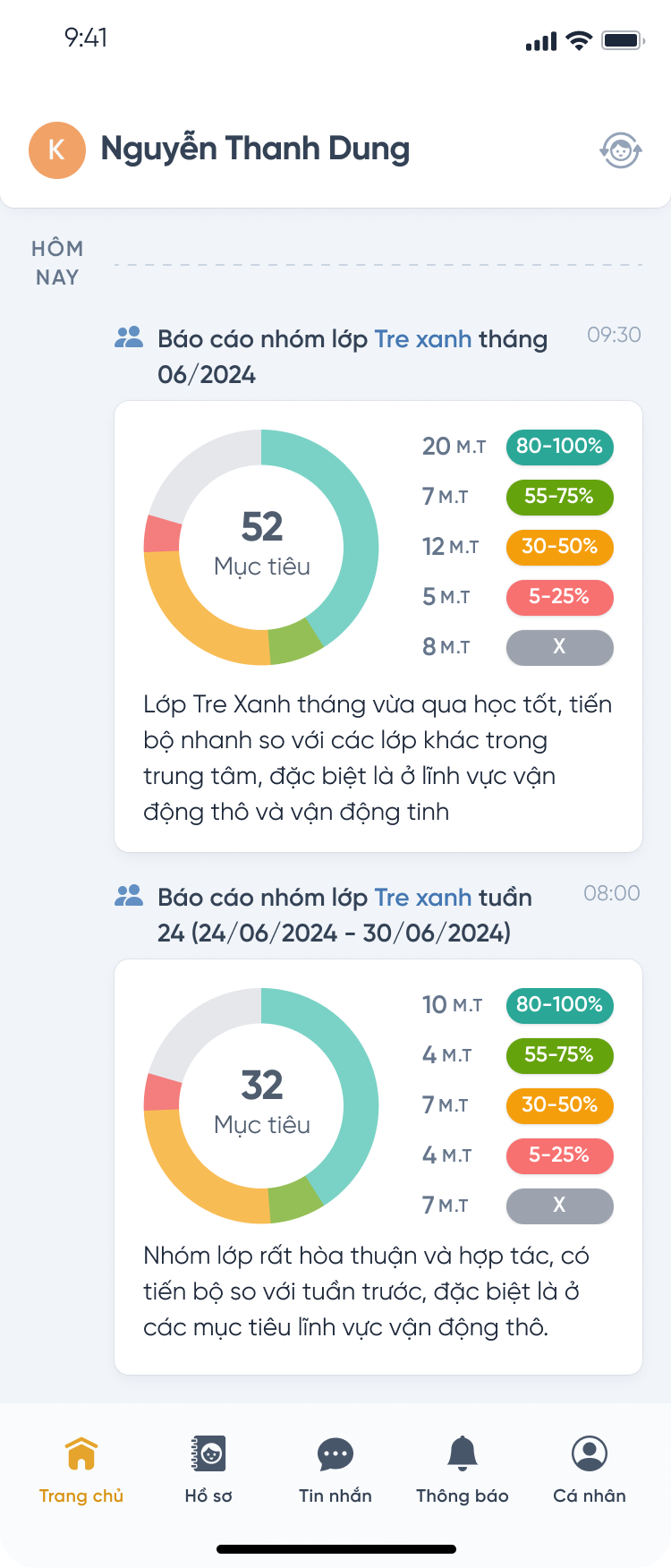Tap the switch child icon in header
Image resolution: width=671 pixels, height=1568 pixels.
620,149
